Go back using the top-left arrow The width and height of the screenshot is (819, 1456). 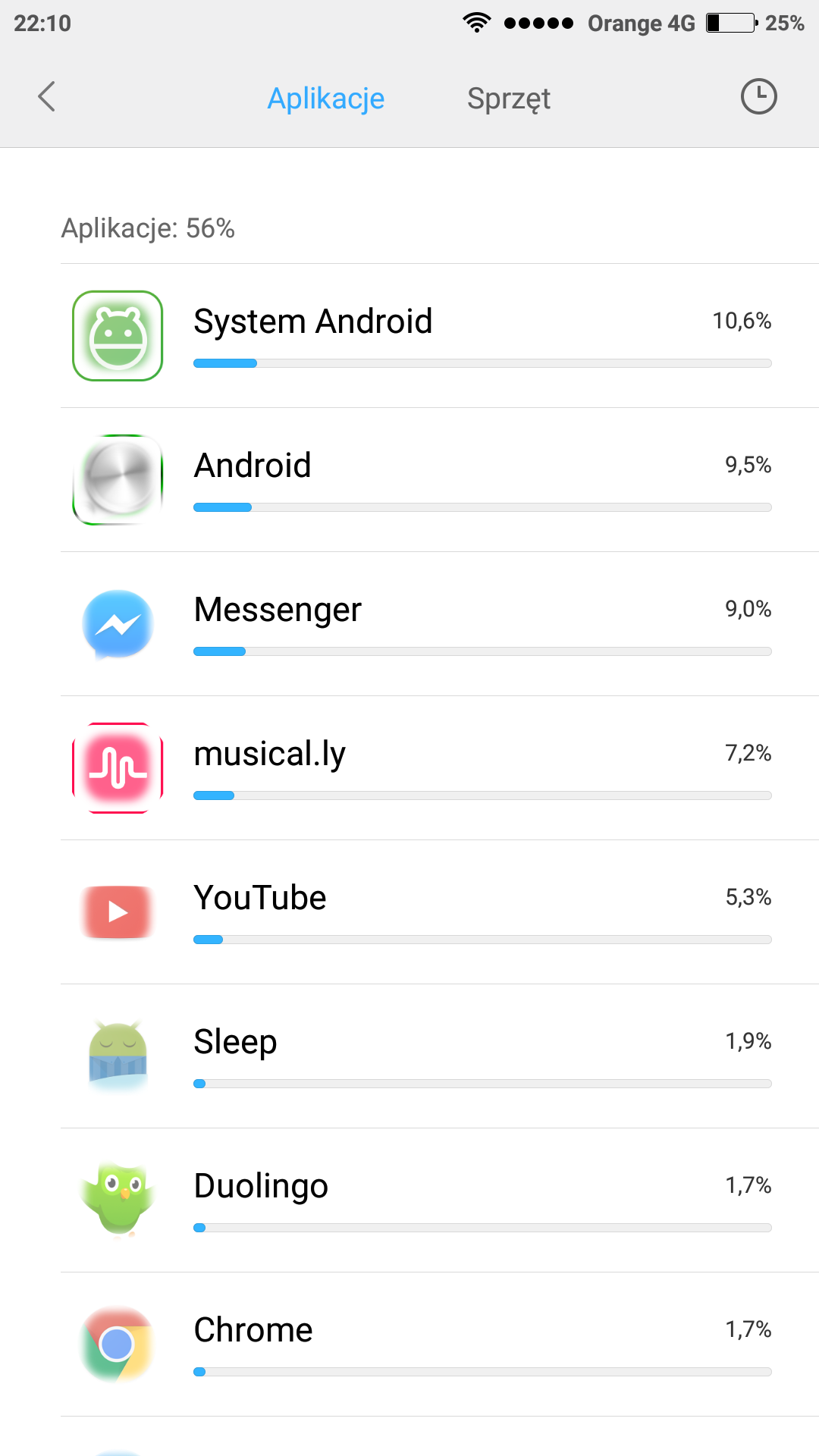click(47, 97)
